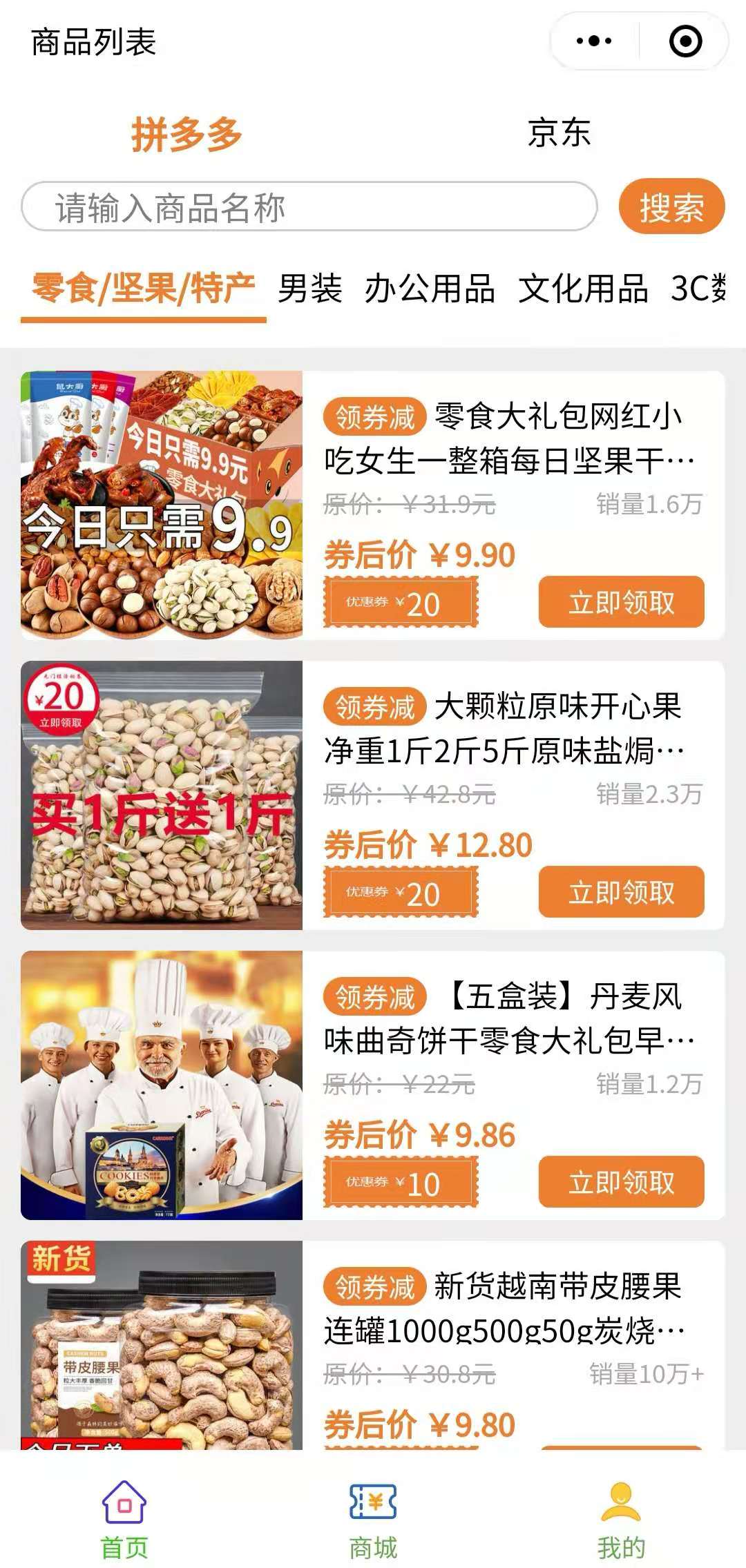Image resolution: width=746 pixels, height=1568 pixels.
Task: Open the 零食大礼包 product image
Action: tap(162, 505)
